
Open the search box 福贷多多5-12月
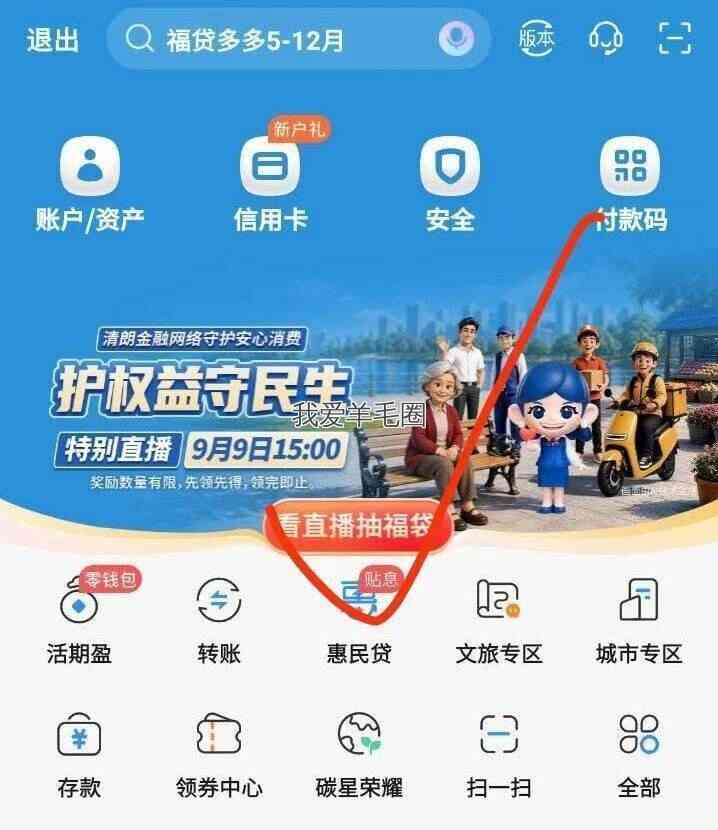click(x=298, y=39)
